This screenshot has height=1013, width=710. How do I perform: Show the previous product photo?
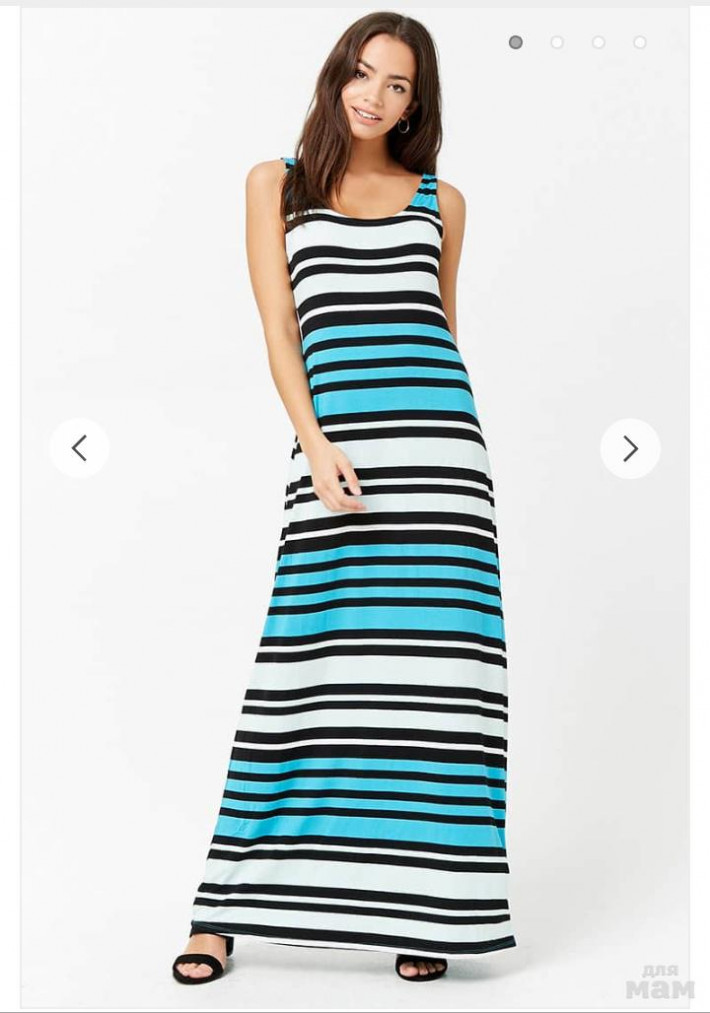click(x=80, y=448)
